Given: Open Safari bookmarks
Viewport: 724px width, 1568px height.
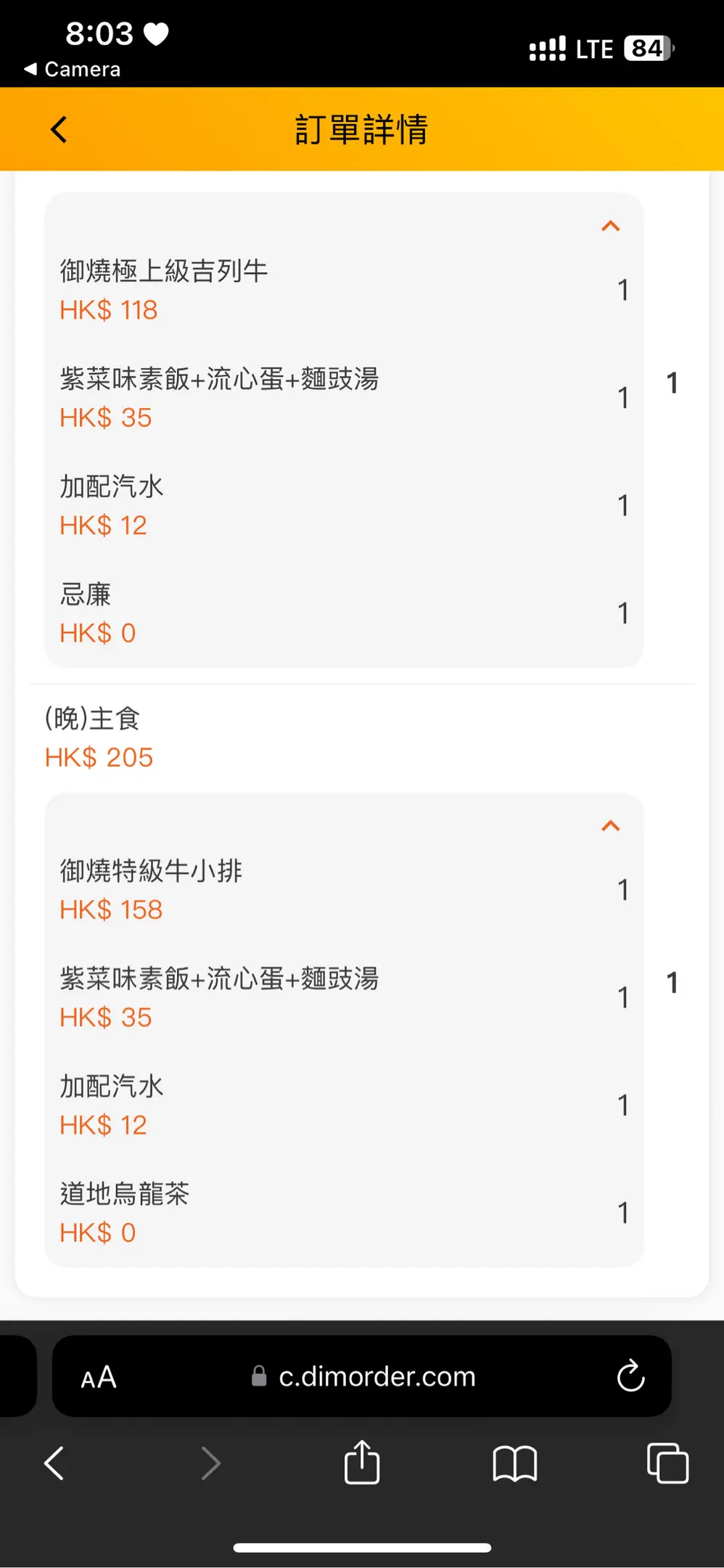Looking at the screenshot, I should (x=514, y=1463).
